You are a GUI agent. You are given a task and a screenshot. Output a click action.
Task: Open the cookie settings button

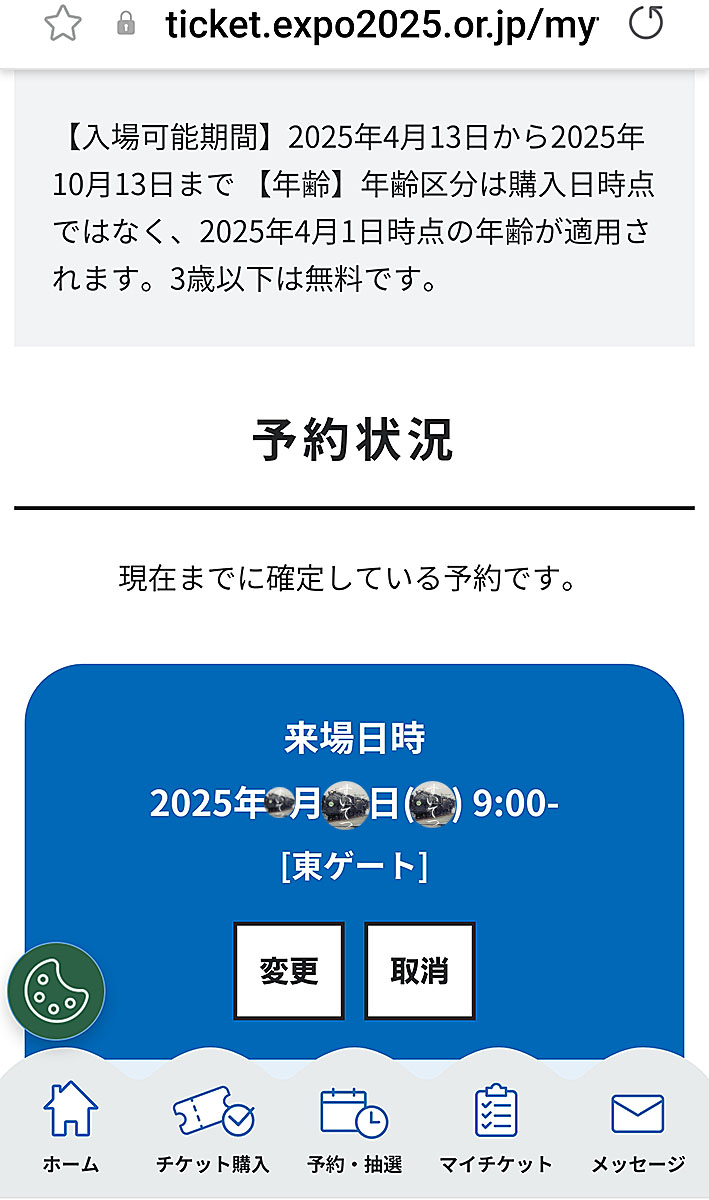click(56, 990)
